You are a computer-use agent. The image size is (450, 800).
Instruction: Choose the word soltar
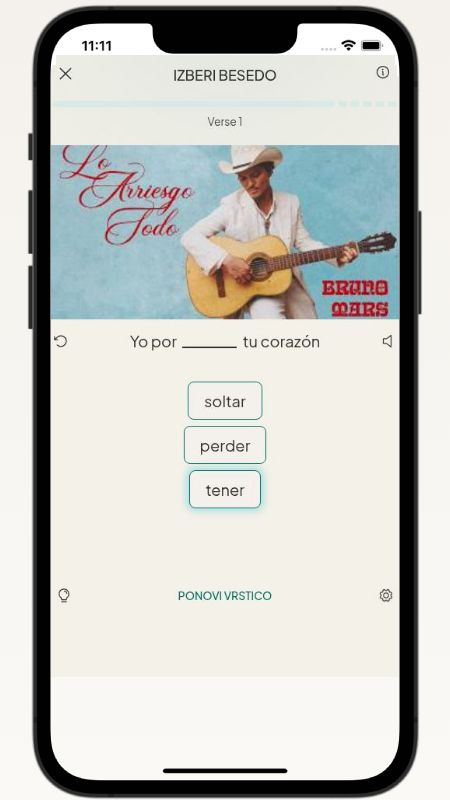click(x=225, y=401)
